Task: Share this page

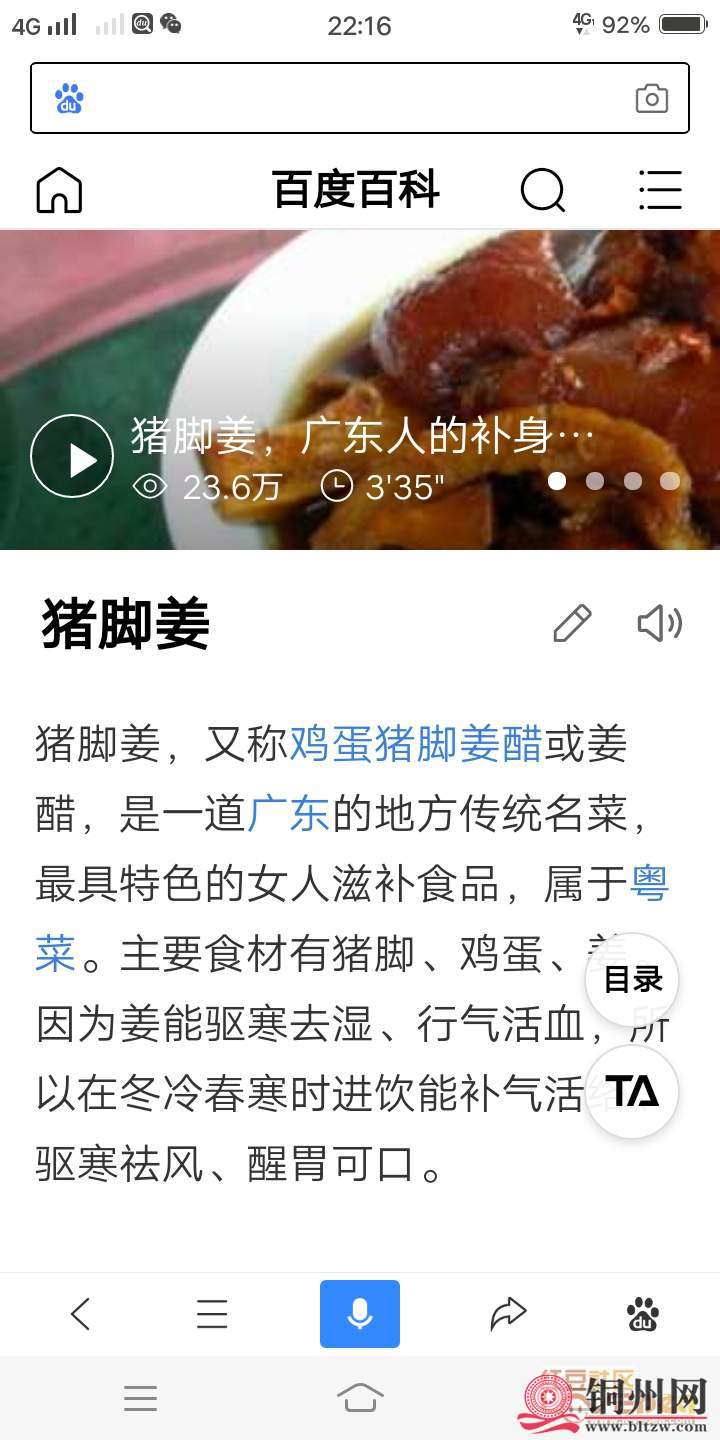Action: (508, 1313)
